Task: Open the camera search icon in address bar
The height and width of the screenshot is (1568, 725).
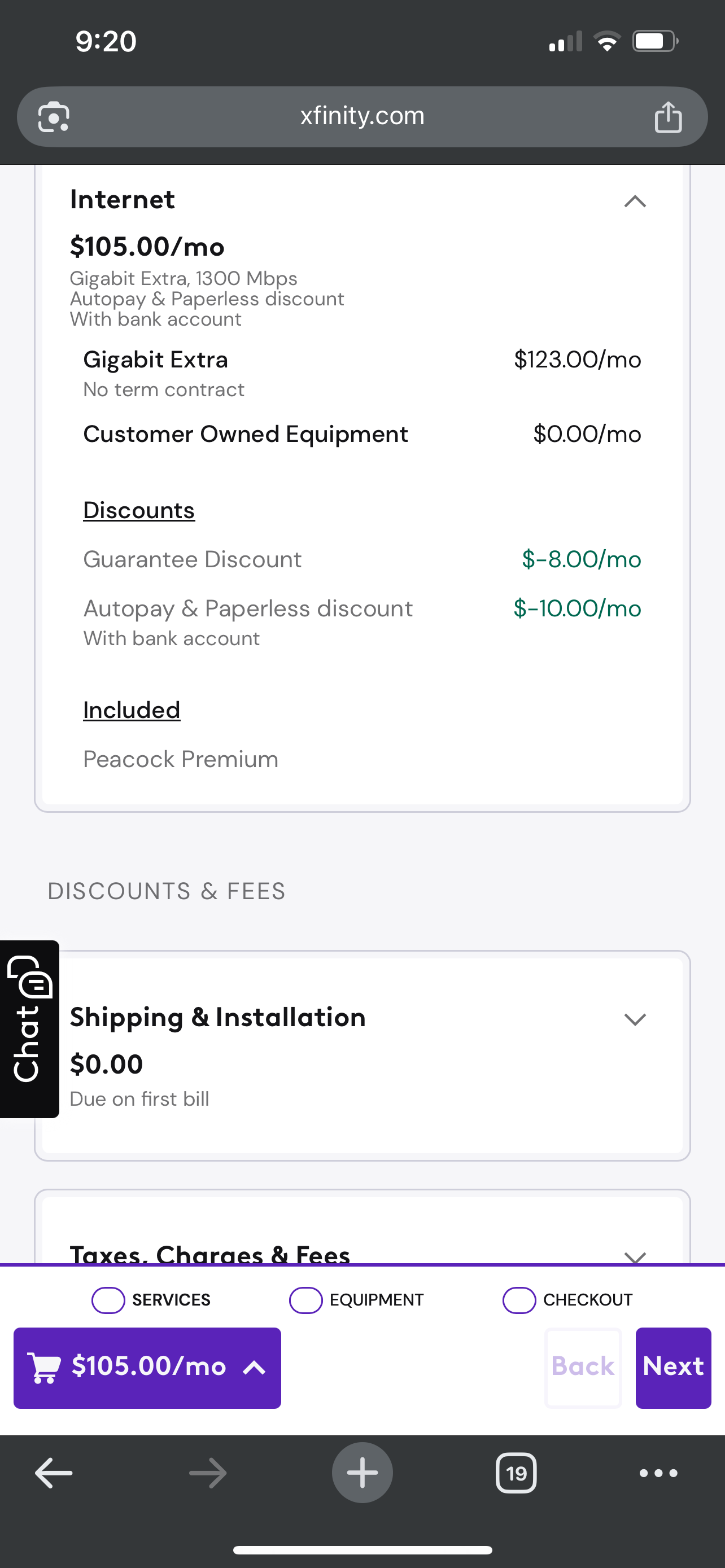Action: pyautogui.click(x=54, y=116)
